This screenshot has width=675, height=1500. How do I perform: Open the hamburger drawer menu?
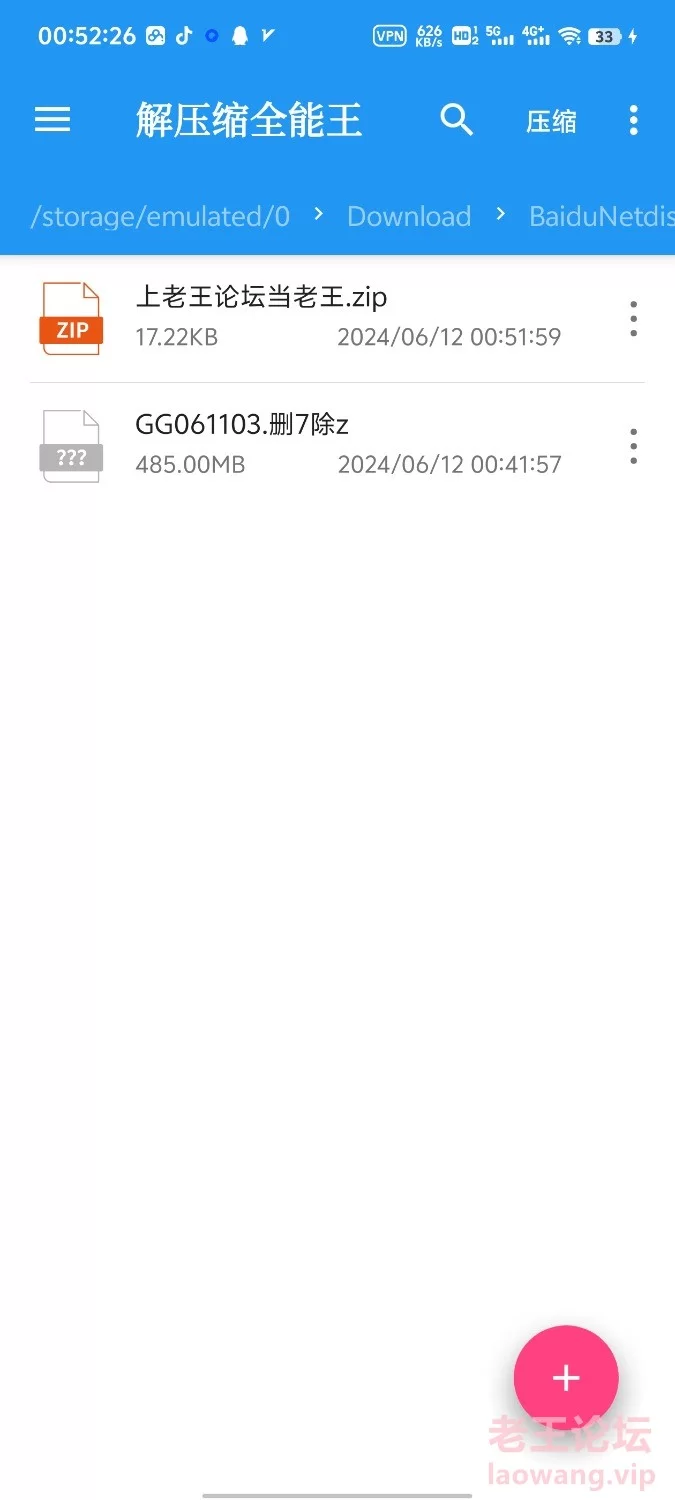(53, 121)
